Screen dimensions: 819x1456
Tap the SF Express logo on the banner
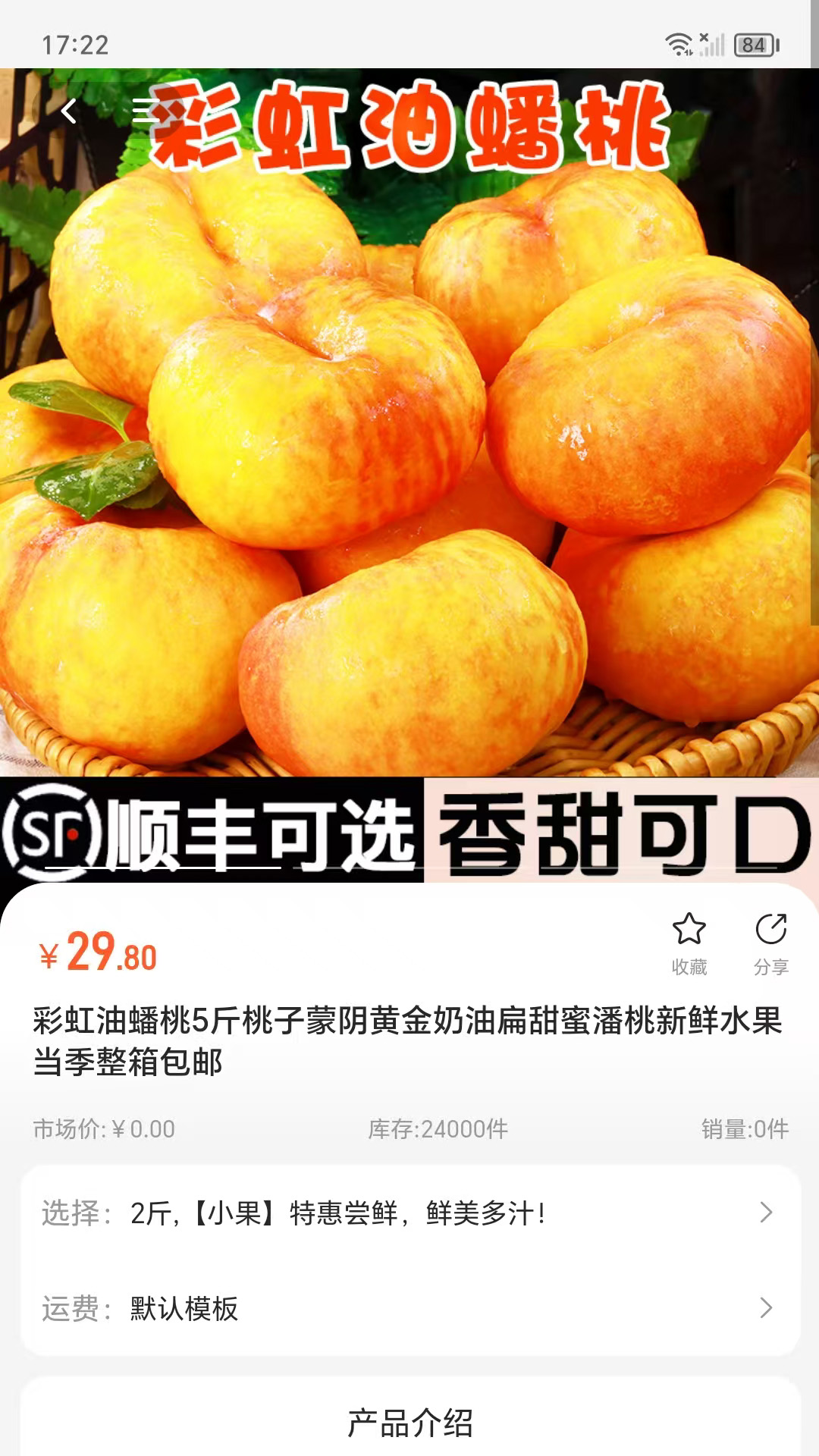point(50,836)
